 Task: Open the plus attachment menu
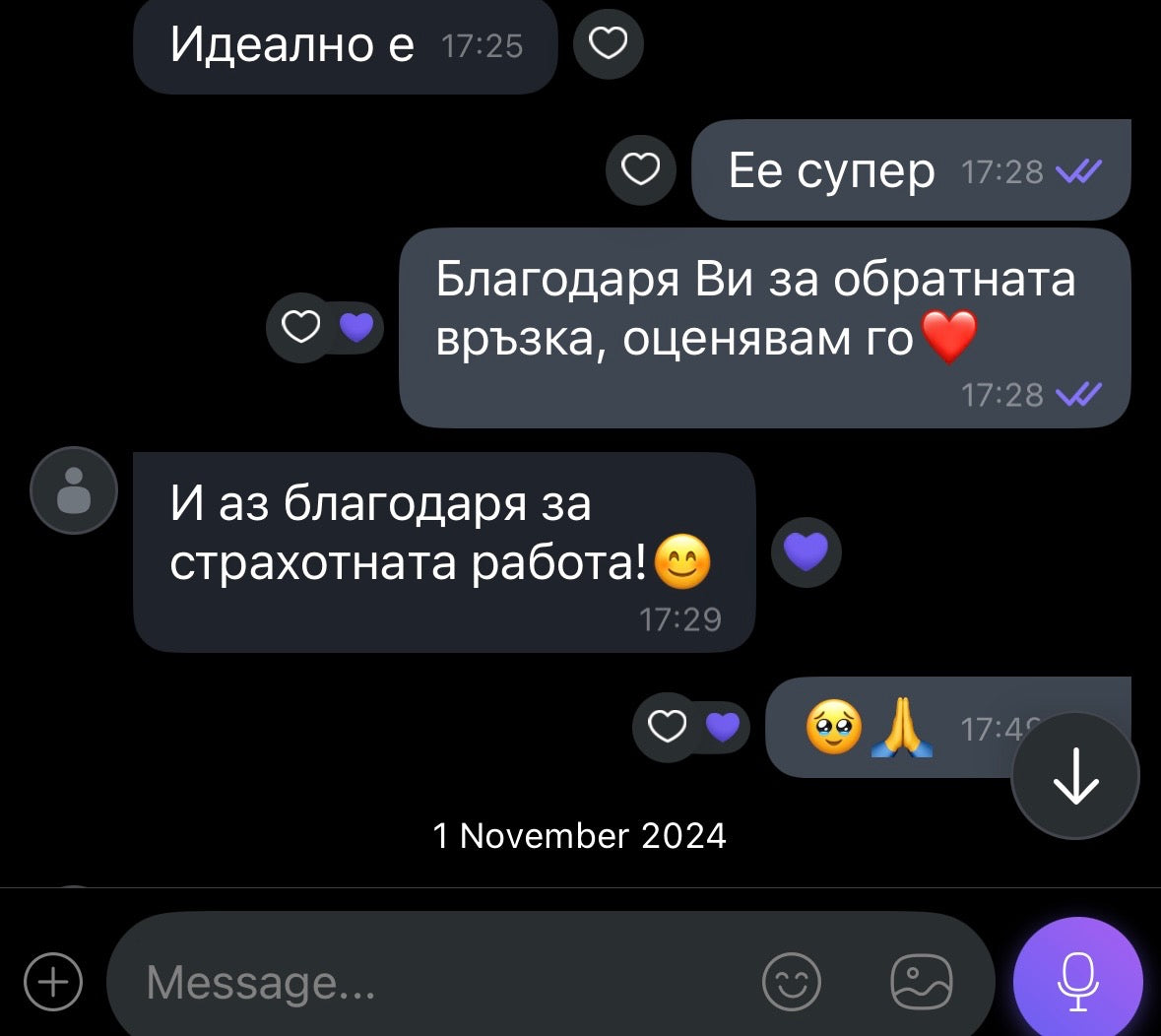[53, 981]
